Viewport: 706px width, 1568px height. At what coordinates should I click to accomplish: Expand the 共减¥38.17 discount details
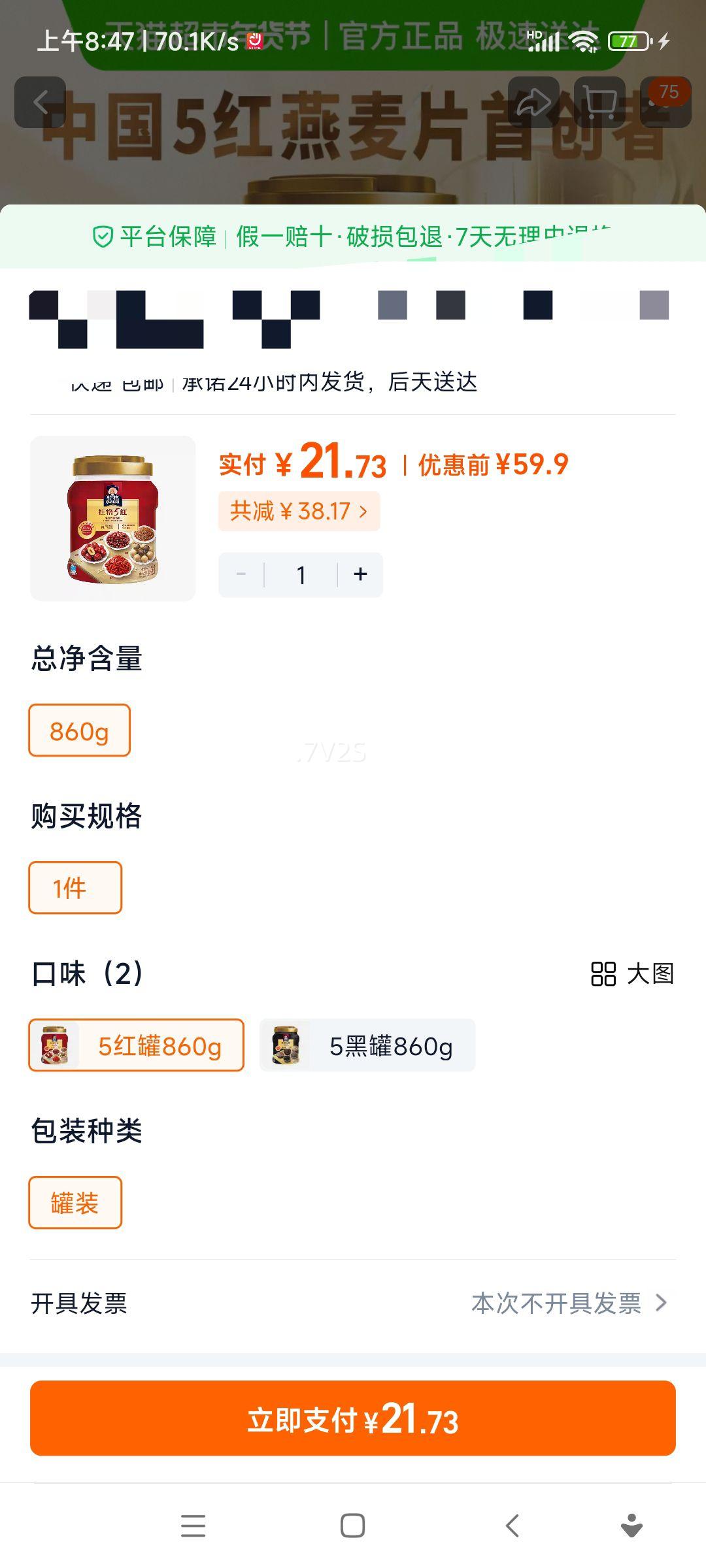coord(300,512)
